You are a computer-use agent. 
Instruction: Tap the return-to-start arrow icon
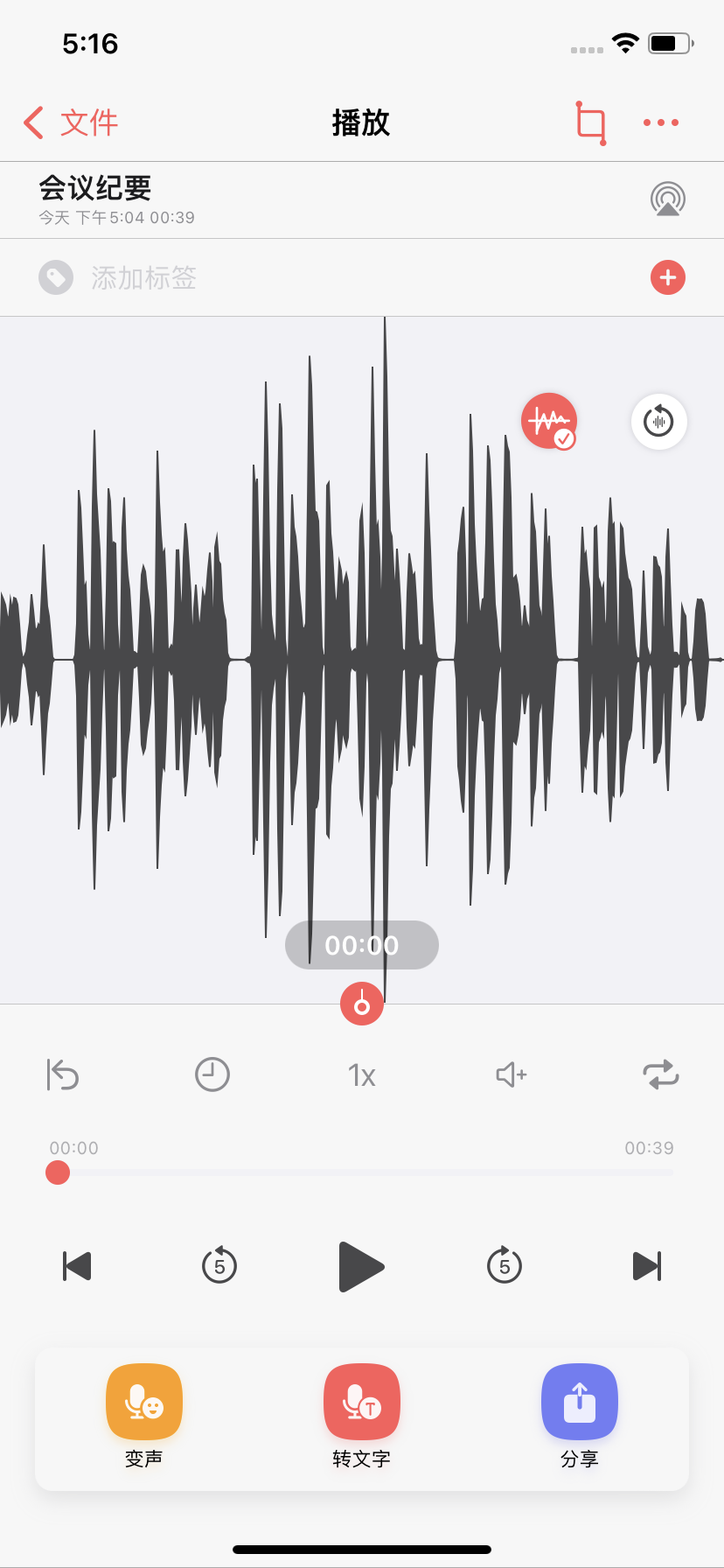[x=63, y=1074]
